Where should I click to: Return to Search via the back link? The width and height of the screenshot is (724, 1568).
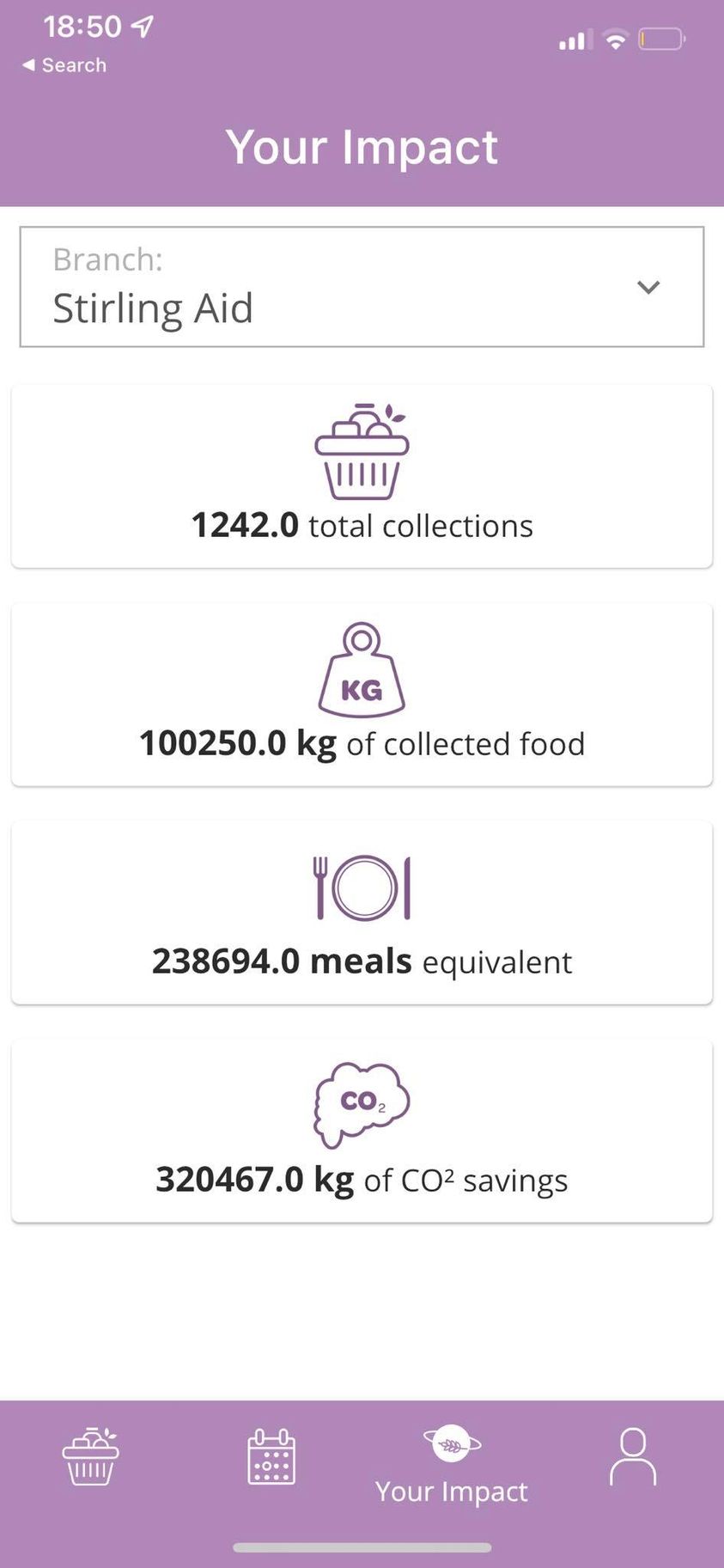click(64, 65)
